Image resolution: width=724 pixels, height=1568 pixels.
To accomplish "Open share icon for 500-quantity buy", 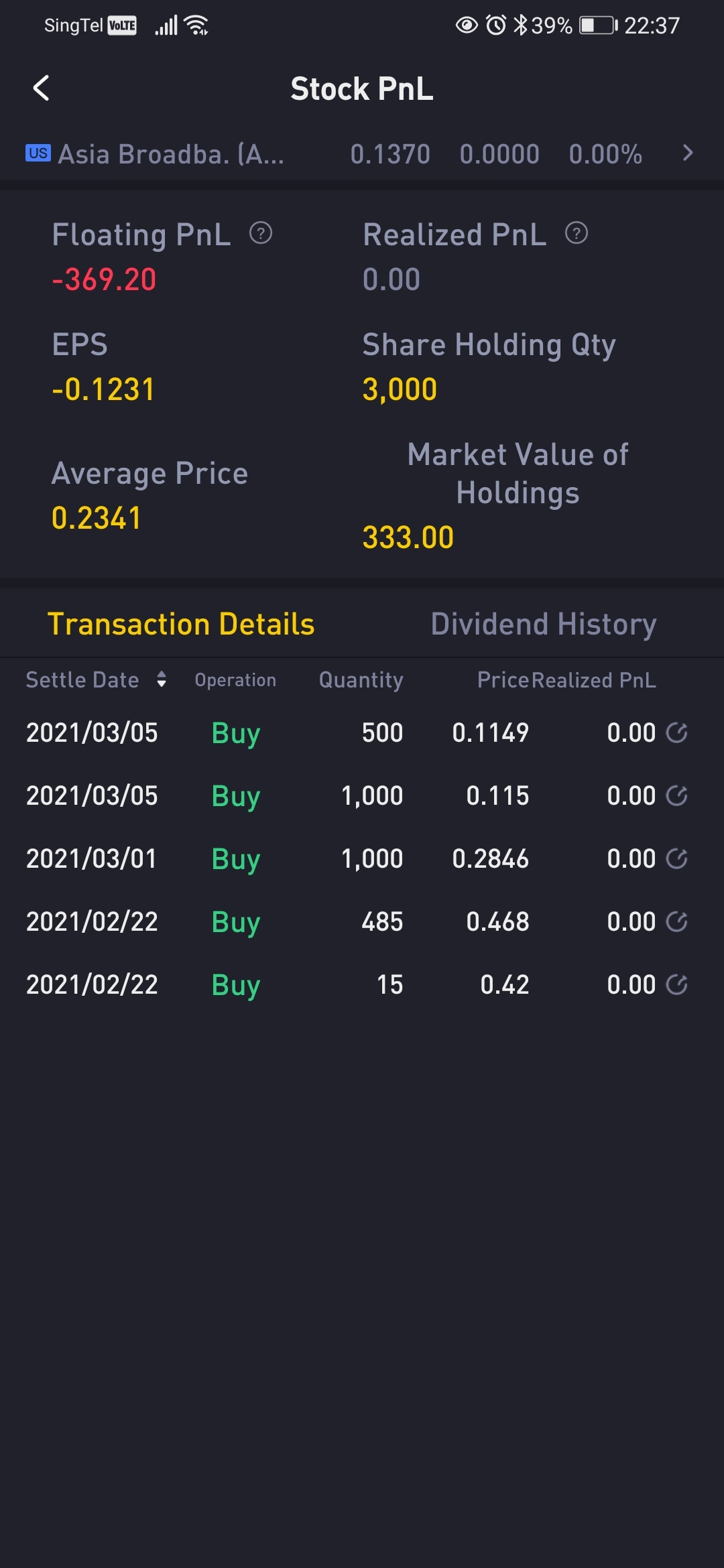I will (677, 732).
